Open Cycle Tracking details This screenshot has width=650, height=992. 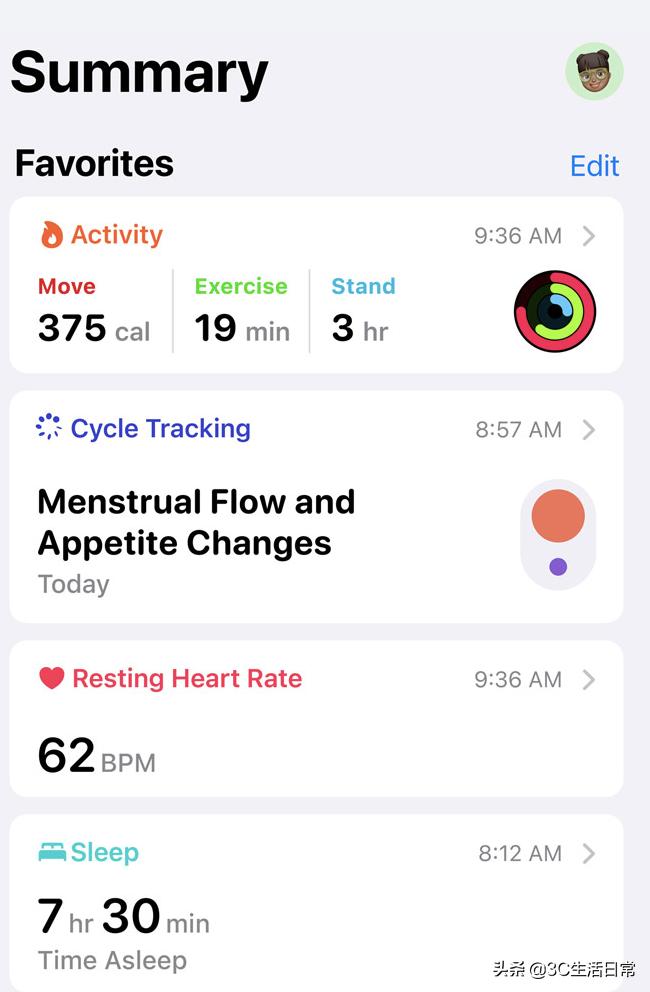point(316,506)
